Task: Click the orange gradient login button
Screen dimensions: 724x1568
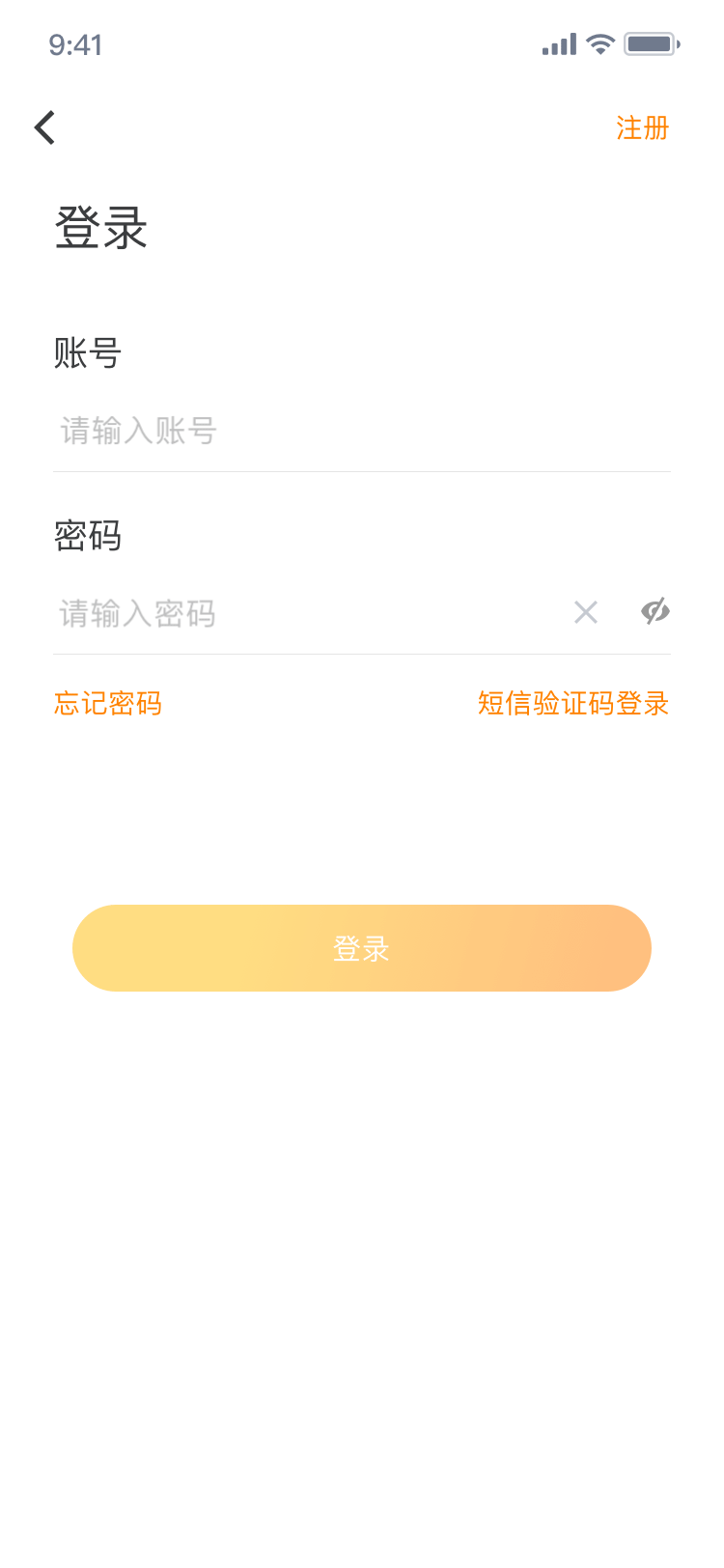Action: pyautogui.click(x=362, y=948)
